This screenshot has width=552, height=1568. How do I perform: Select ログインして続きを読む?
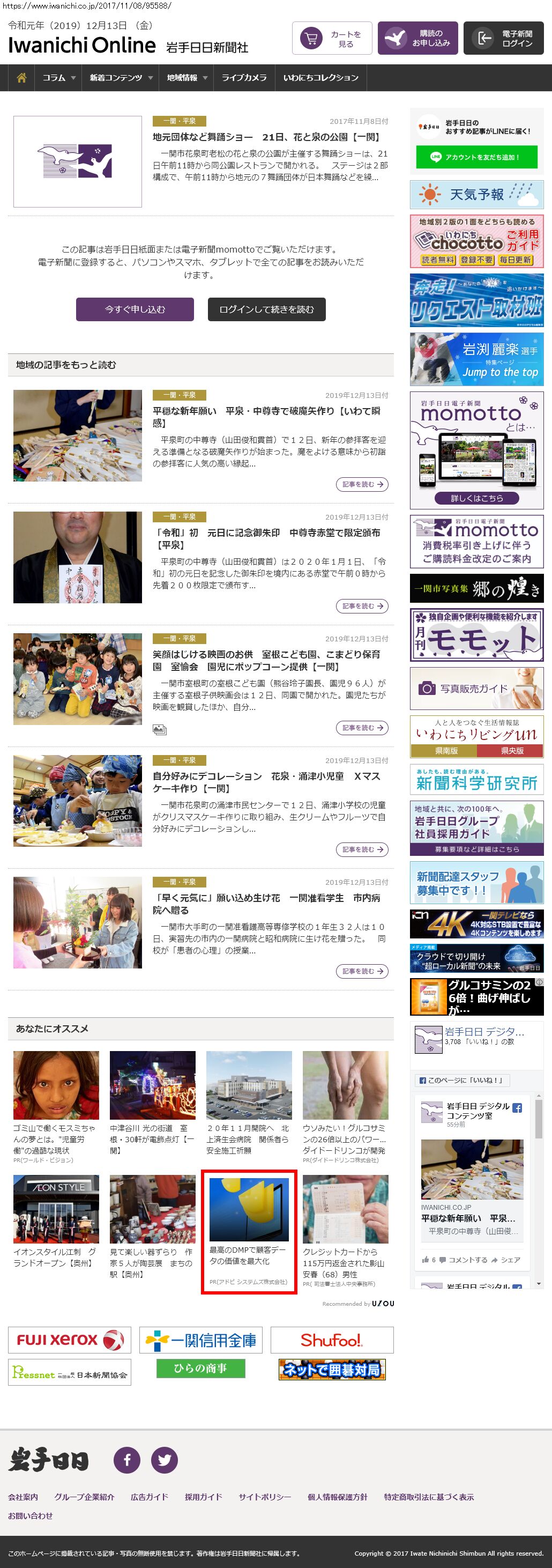click(x=266, y=309)
